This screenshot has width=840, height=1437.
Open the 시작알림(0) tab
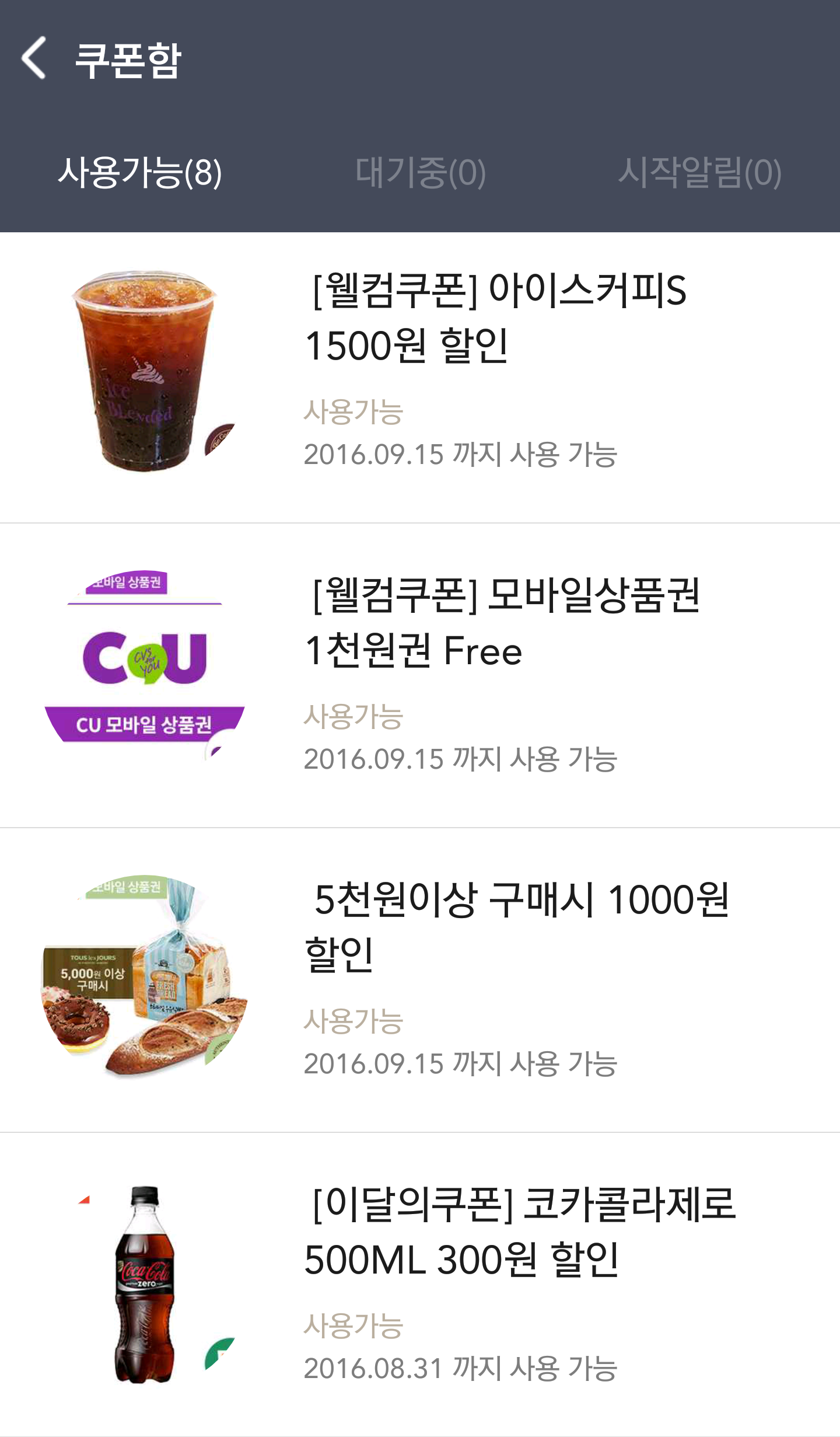699,173
